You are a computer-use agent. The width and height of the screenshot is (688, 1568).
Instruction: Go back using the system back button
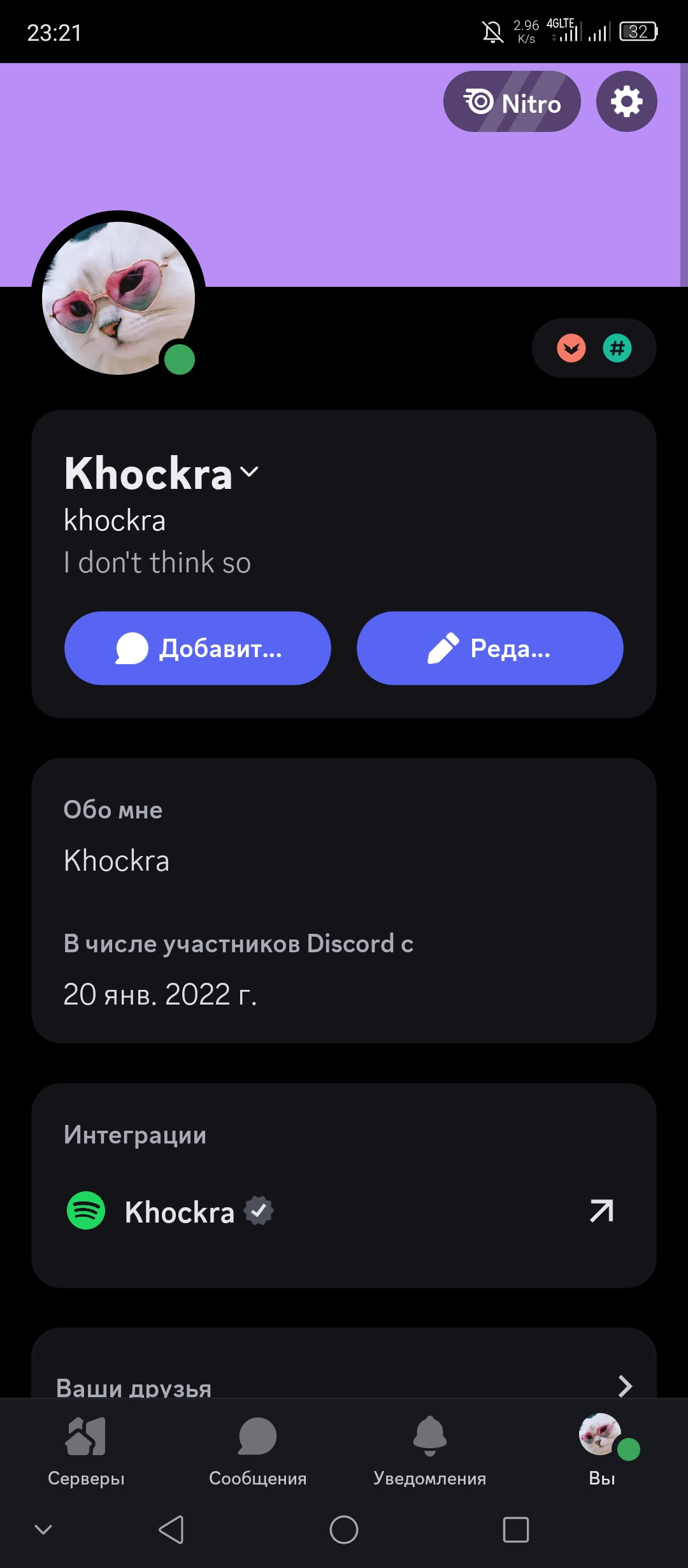(171, 1530)
